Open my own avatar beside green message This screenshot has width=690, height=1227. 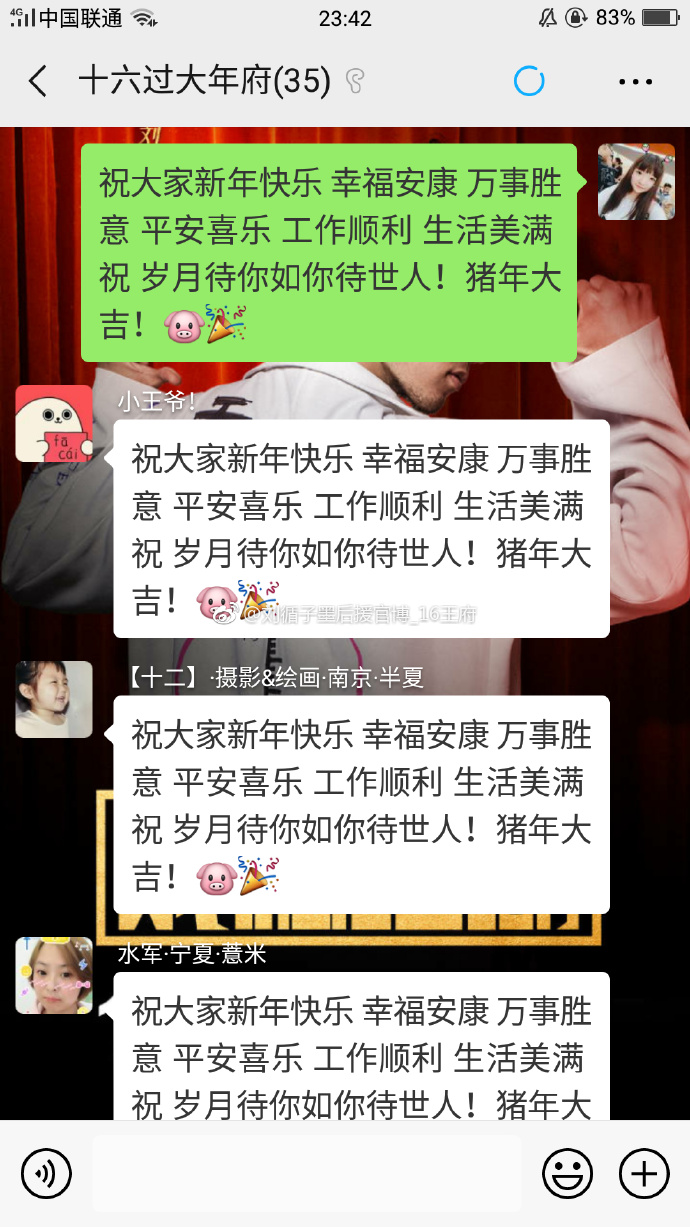(x=636, y=182)
